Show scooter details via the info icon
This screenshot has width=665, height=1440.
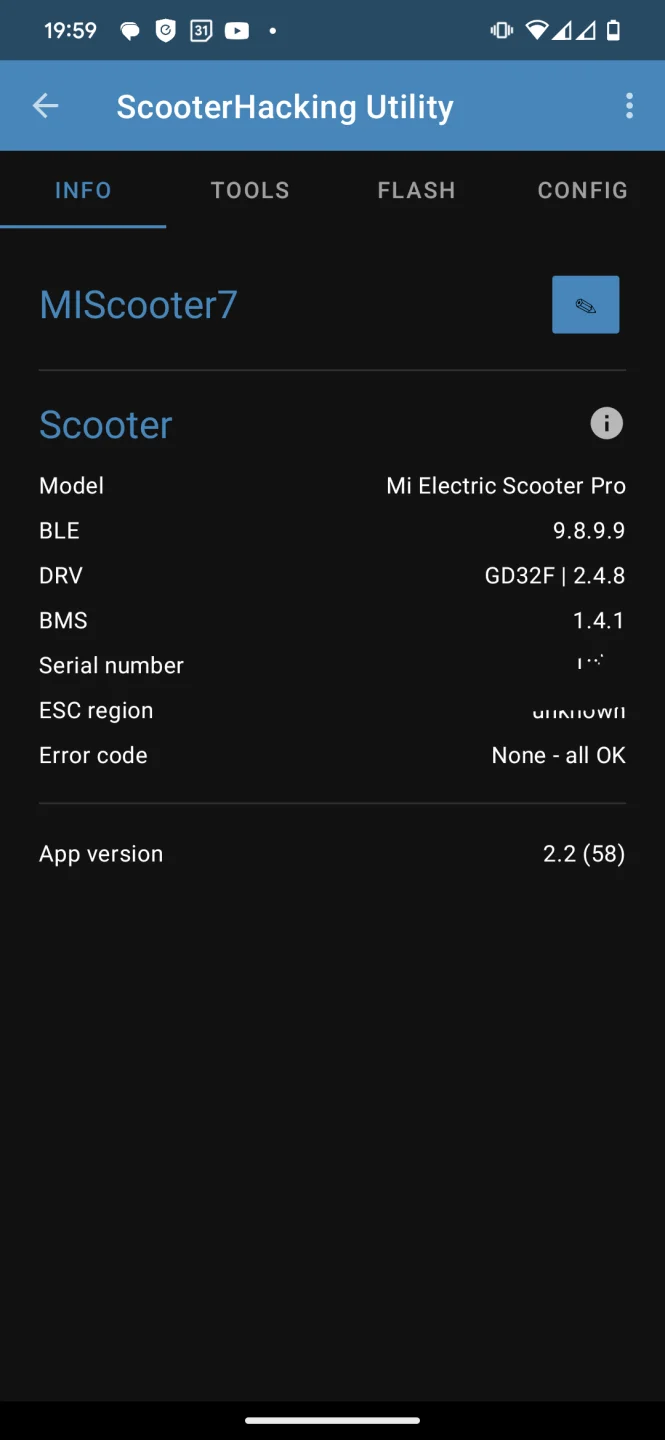(x=606, y=424)
